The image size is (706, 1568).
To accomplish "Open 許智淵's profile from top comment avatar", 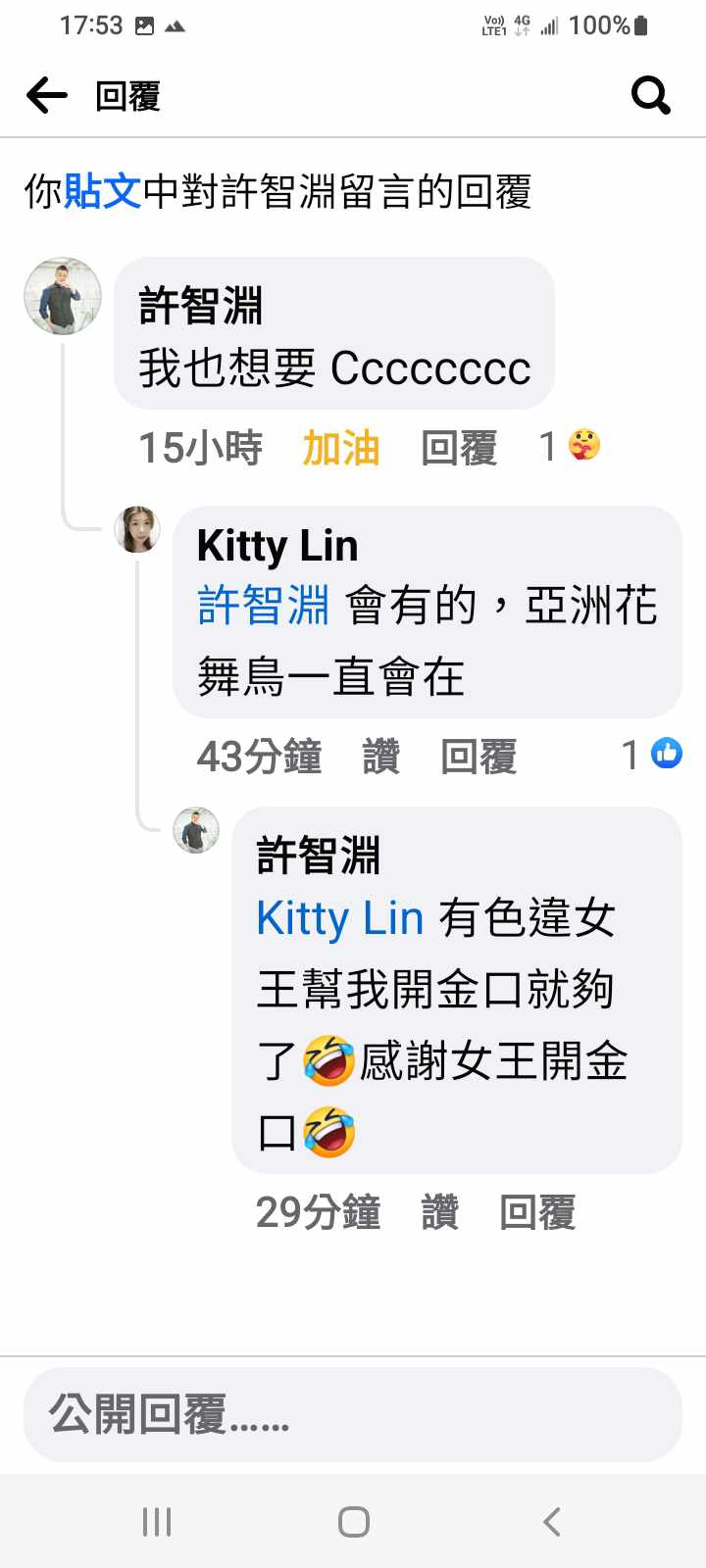I will pos(63,296).
